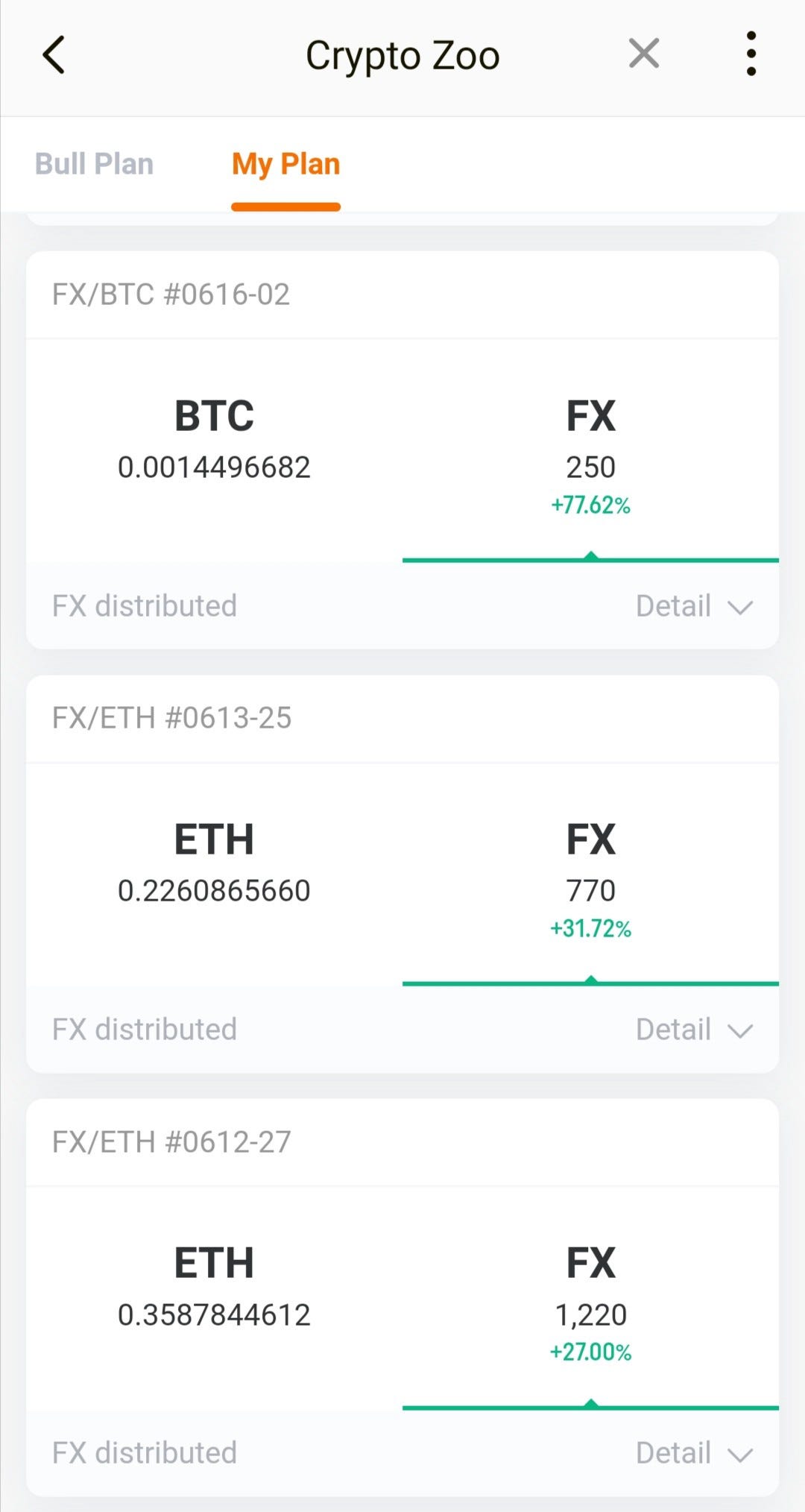Tap FX distributed status on first plan
805x1512 pixels.
145,606
